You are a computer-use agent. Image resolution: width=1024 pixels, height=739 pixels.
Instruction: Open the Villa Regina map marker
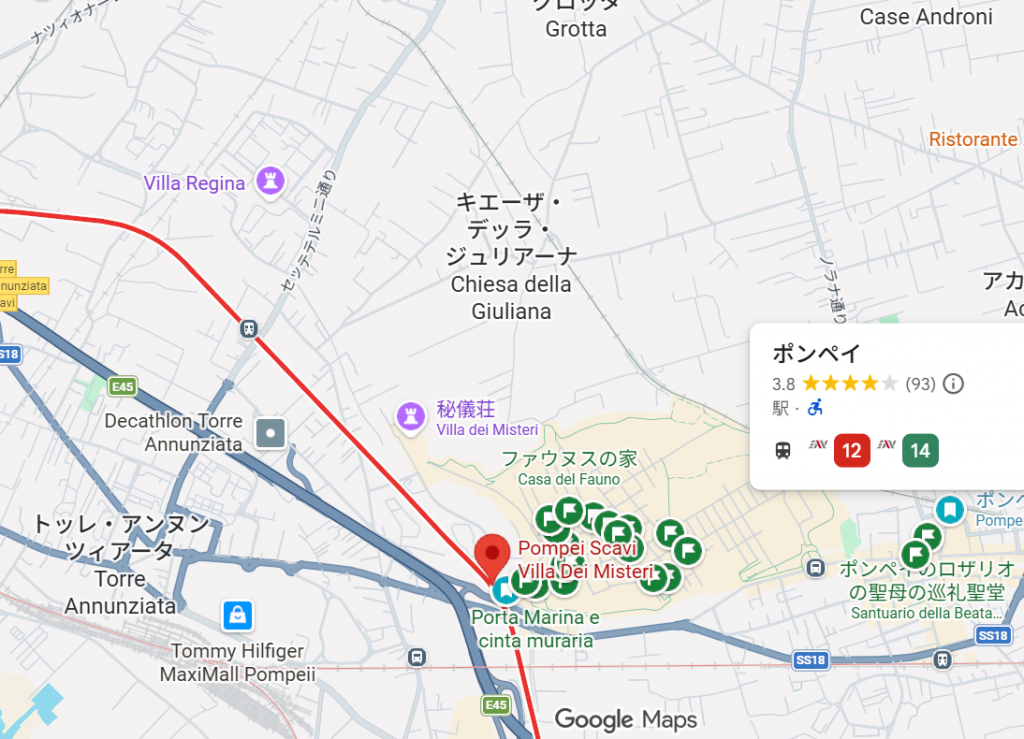[270, 181]
